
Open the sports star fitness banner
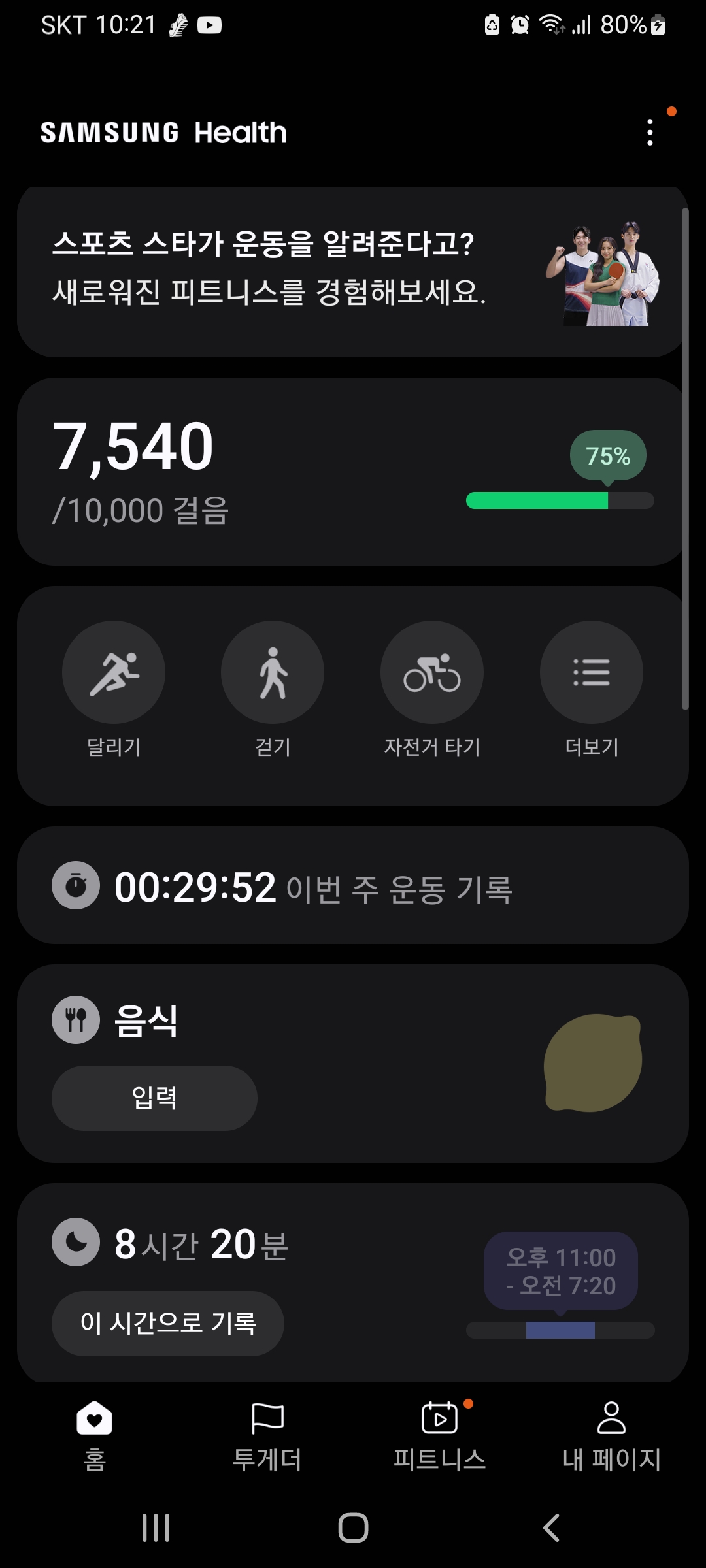353,272
